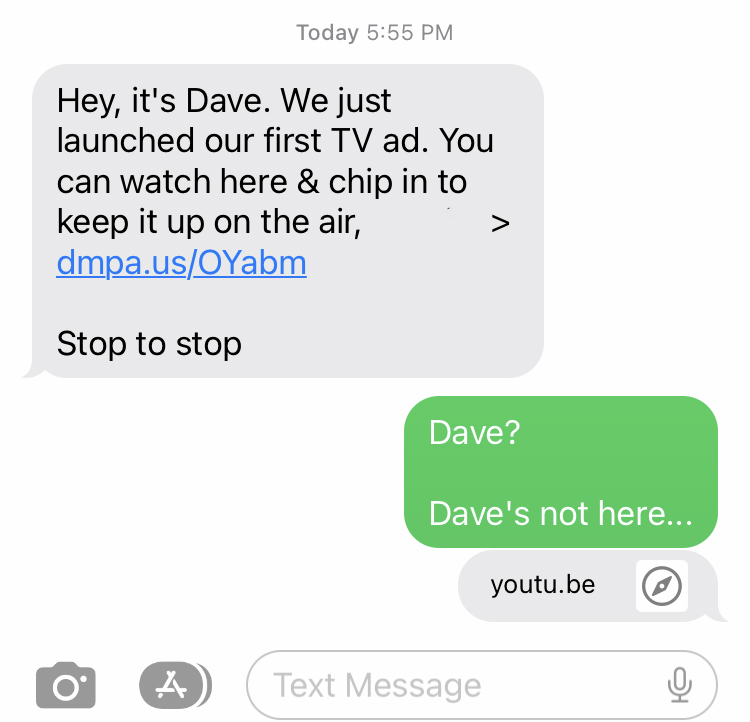Open the youtu.be link preview
The width and height of the screenshot is (750, 722).
589,586
